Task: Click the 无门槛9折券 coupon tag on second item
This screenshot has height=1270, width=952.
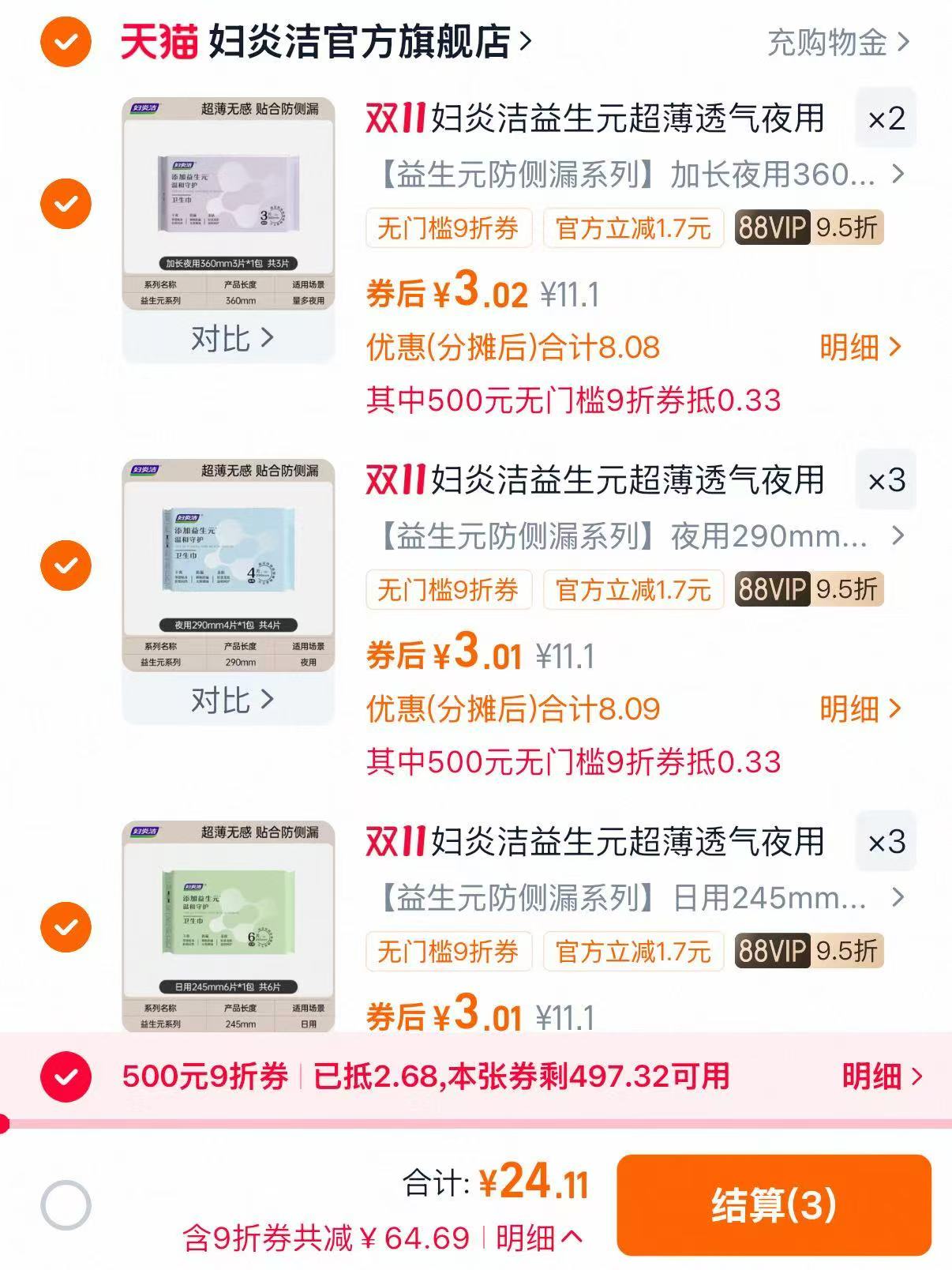Action: coord(450,589)
